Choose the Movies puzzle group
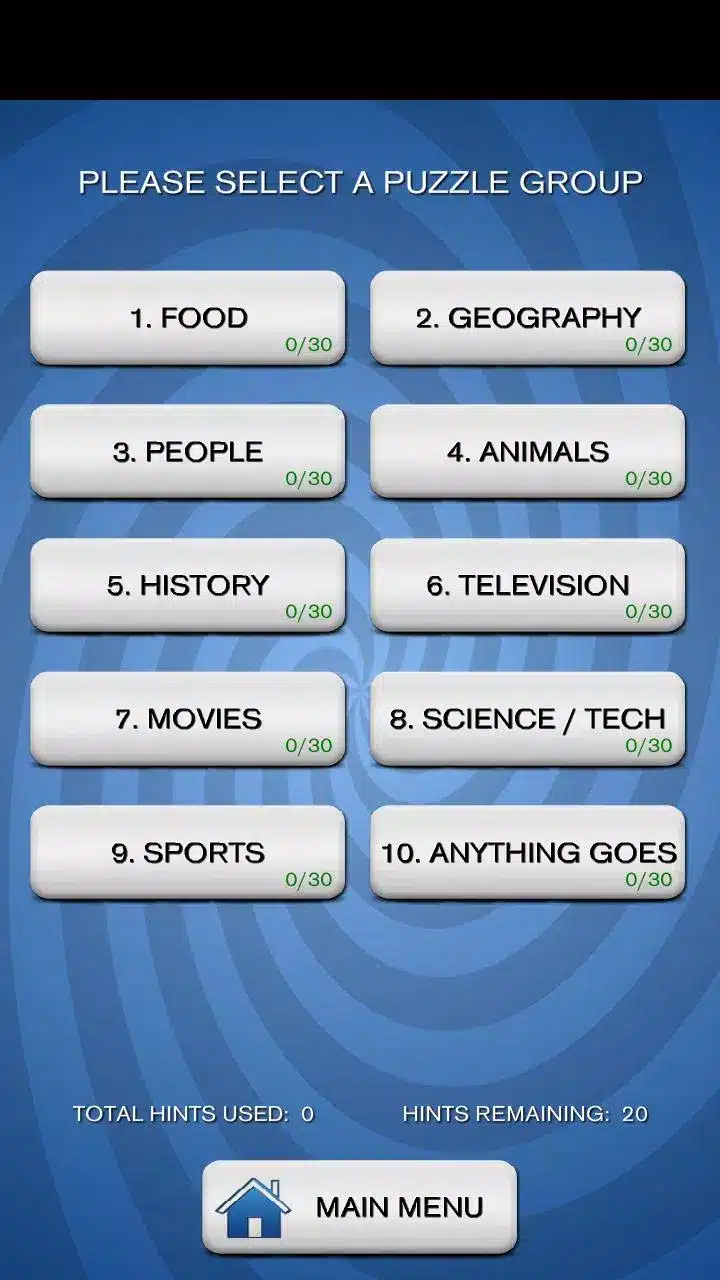Image resolution: width=720 pixels, height=1280 pixels. click(x=188, y=719)
